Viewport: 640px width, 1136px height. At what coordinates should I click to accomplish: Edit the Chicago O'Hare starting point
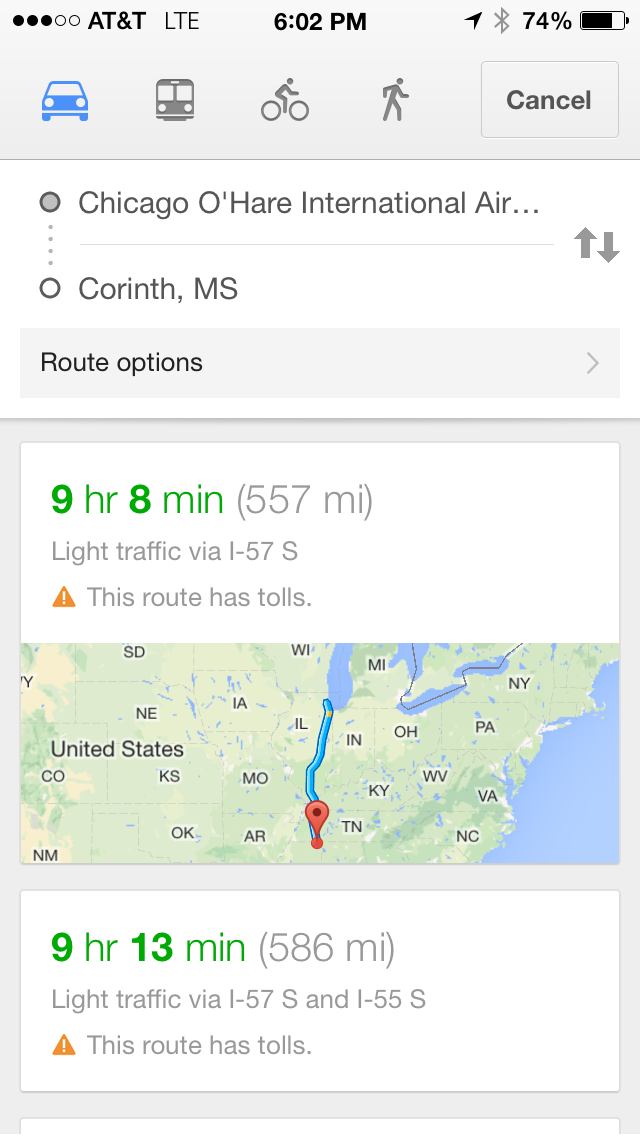pos(309,203)
